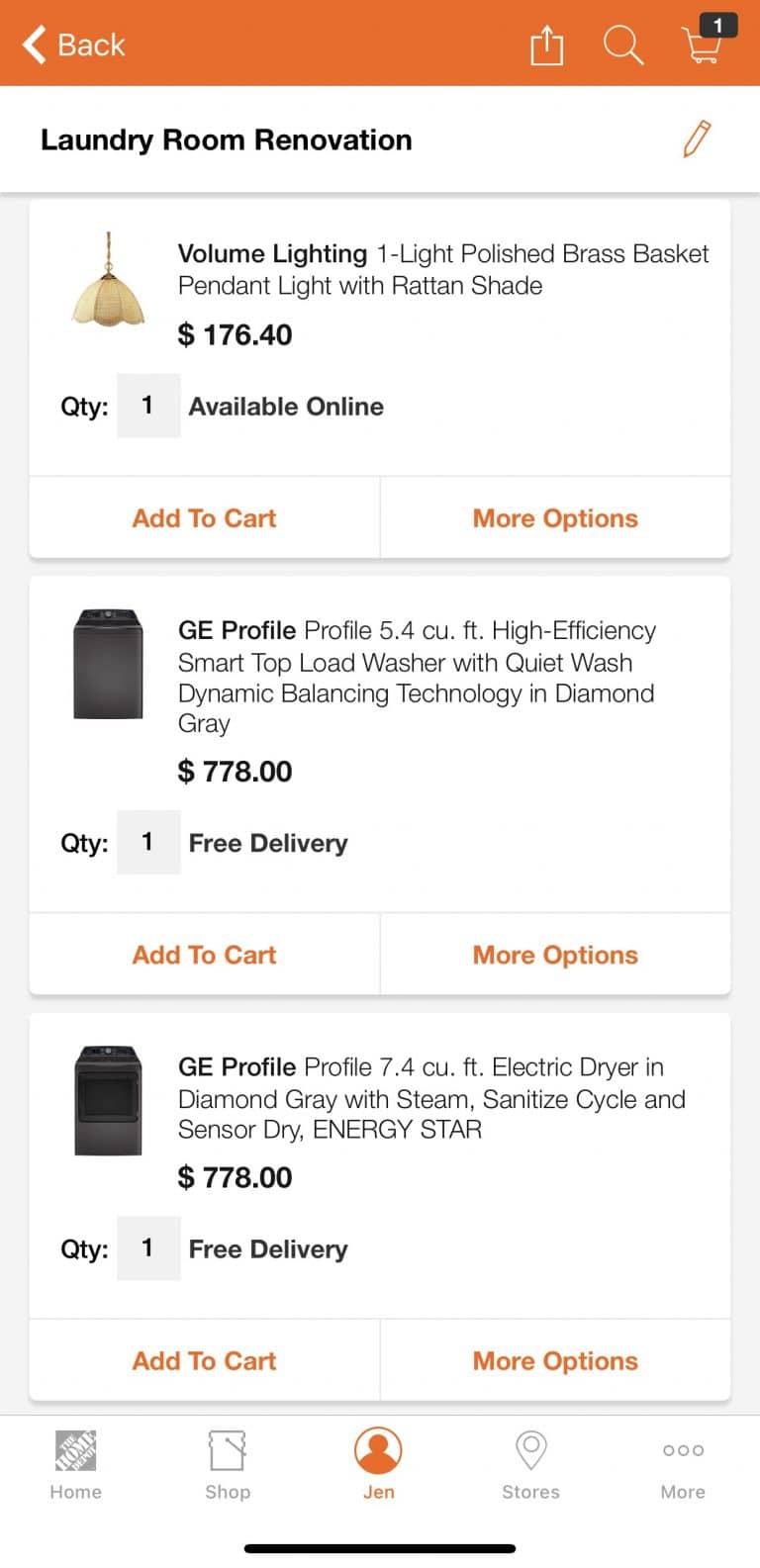Show More Options for the top load washer
The height and width of the screenshot is (1568, 760).
point(555,955)
